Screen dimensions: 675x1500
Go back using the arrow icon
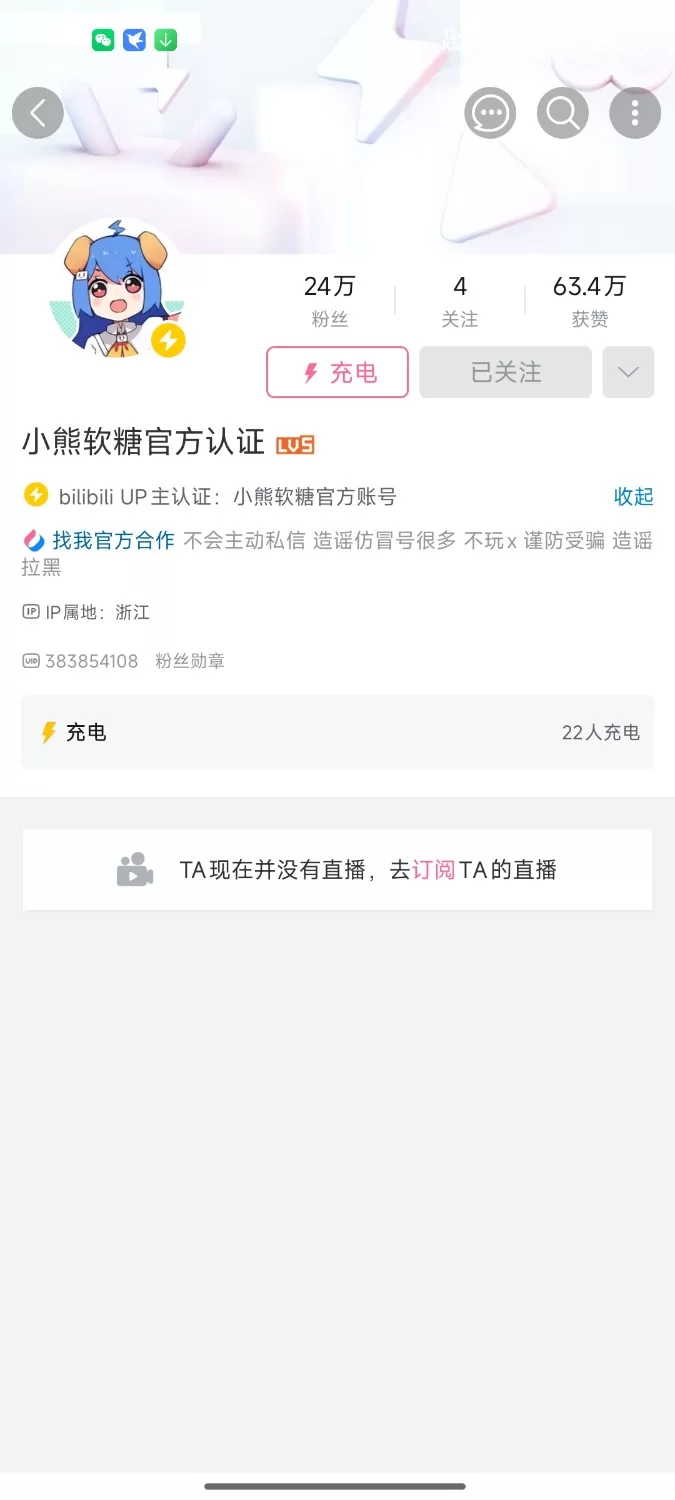tap(38, 113)
